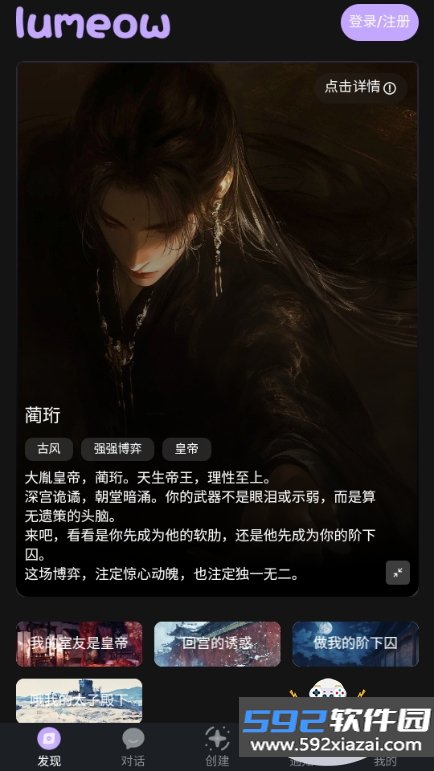This screenshot has width=434, height=771.
Task: Open the 我的室友是皇帝 story card
Action: [x=79, y=644]
